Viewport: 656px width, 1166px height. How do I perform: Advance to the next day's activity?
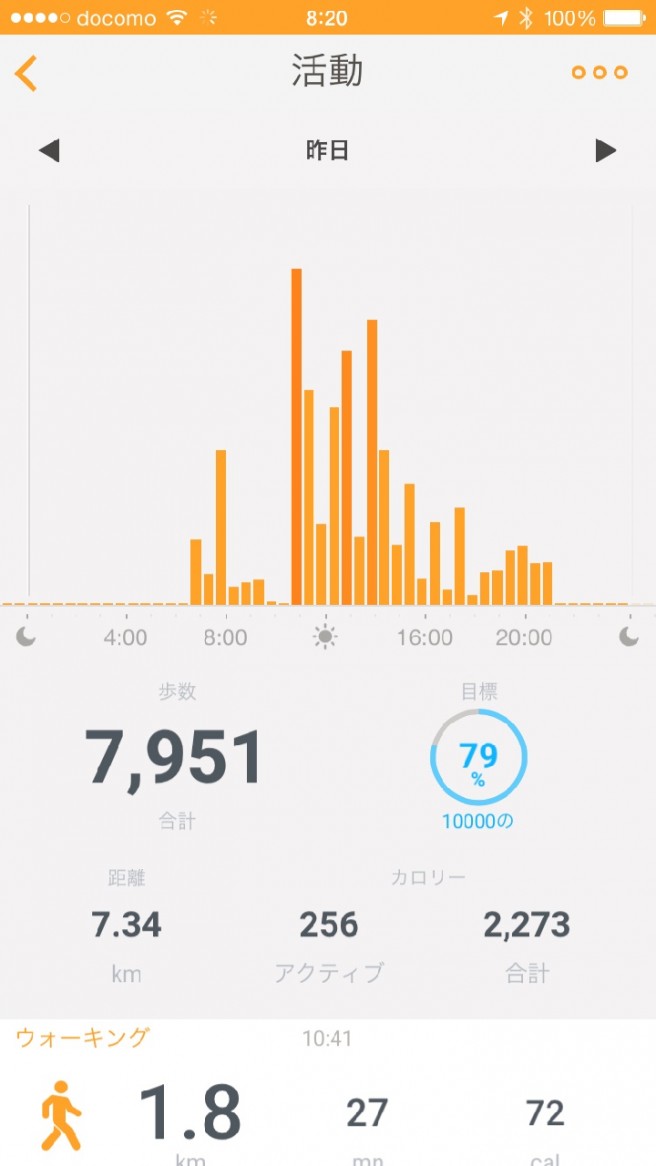click(x=605, y=151)
